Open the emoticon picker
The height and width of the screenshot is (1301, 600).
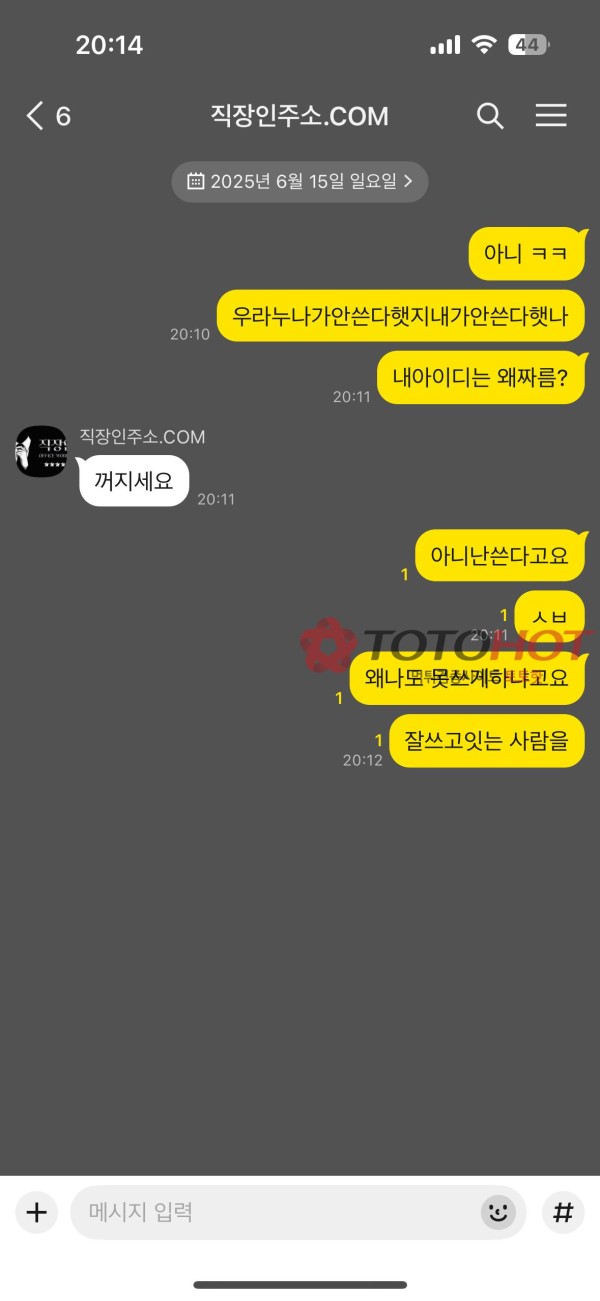pos(497,1213)
